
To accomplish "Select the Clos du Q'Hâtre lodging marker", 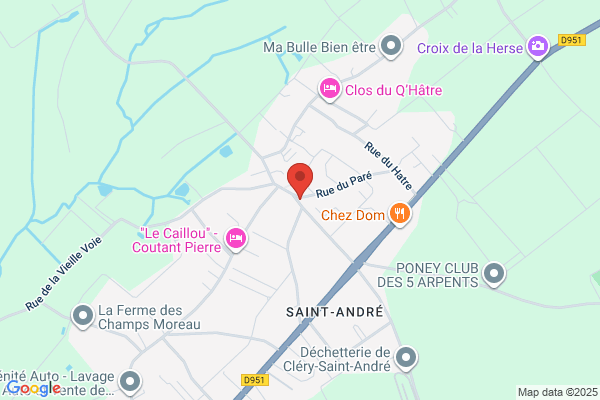I will click(329, 90).
